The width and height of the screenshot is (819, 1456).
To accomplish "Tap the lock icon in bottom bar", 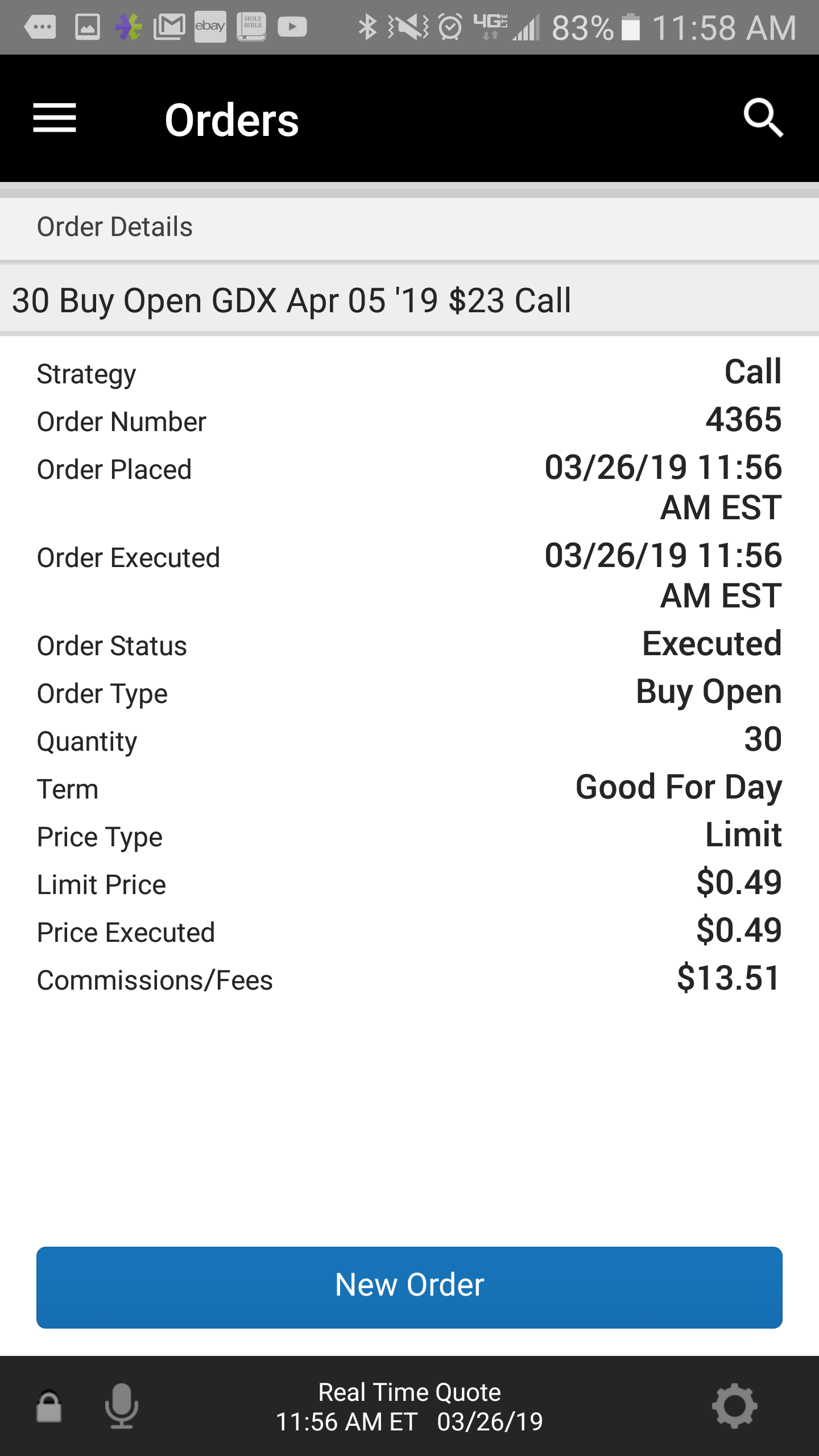I will [49, 1406].
